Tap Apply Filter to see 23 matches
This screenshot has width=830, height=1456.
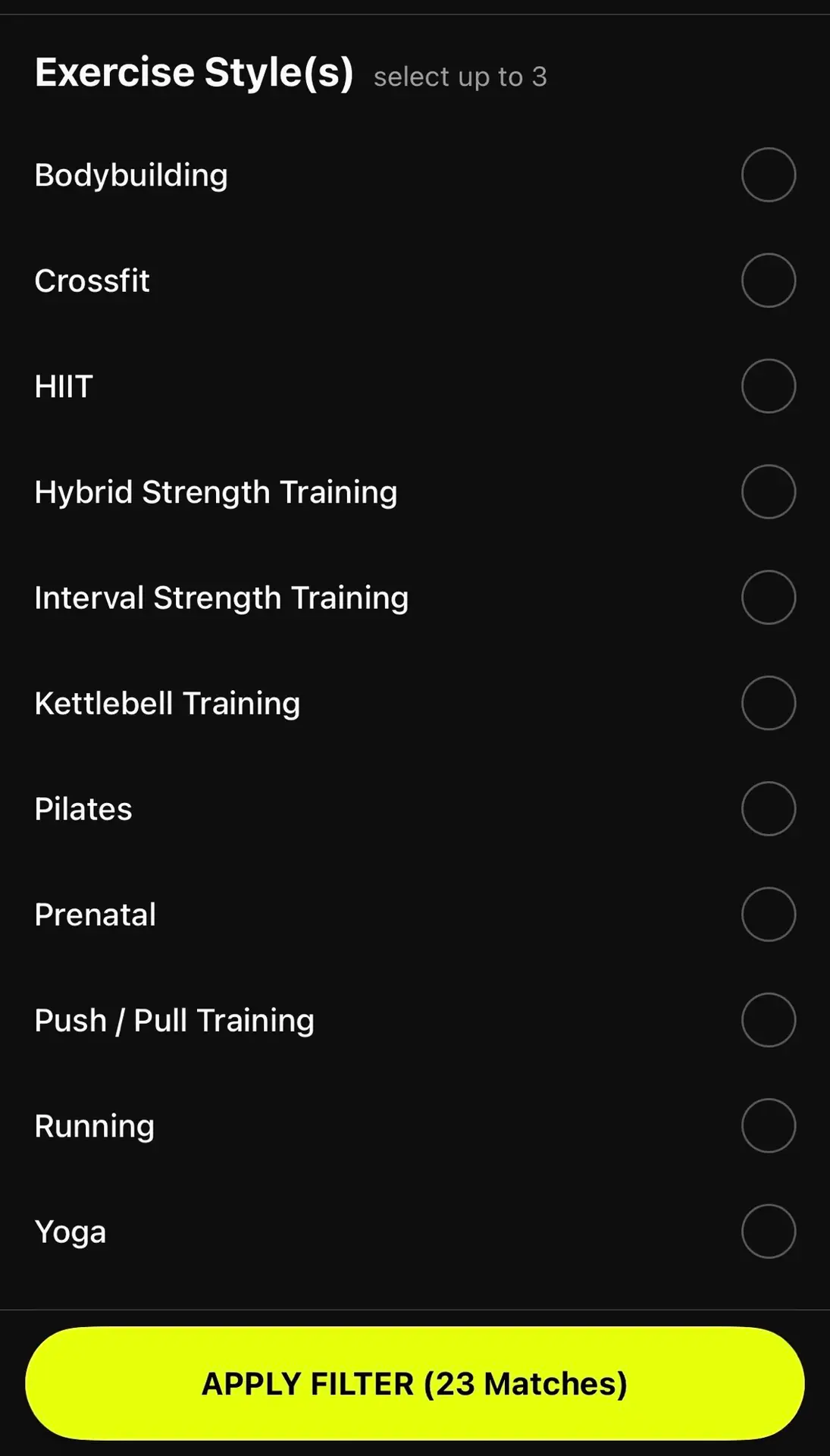tap(415, 1383)
